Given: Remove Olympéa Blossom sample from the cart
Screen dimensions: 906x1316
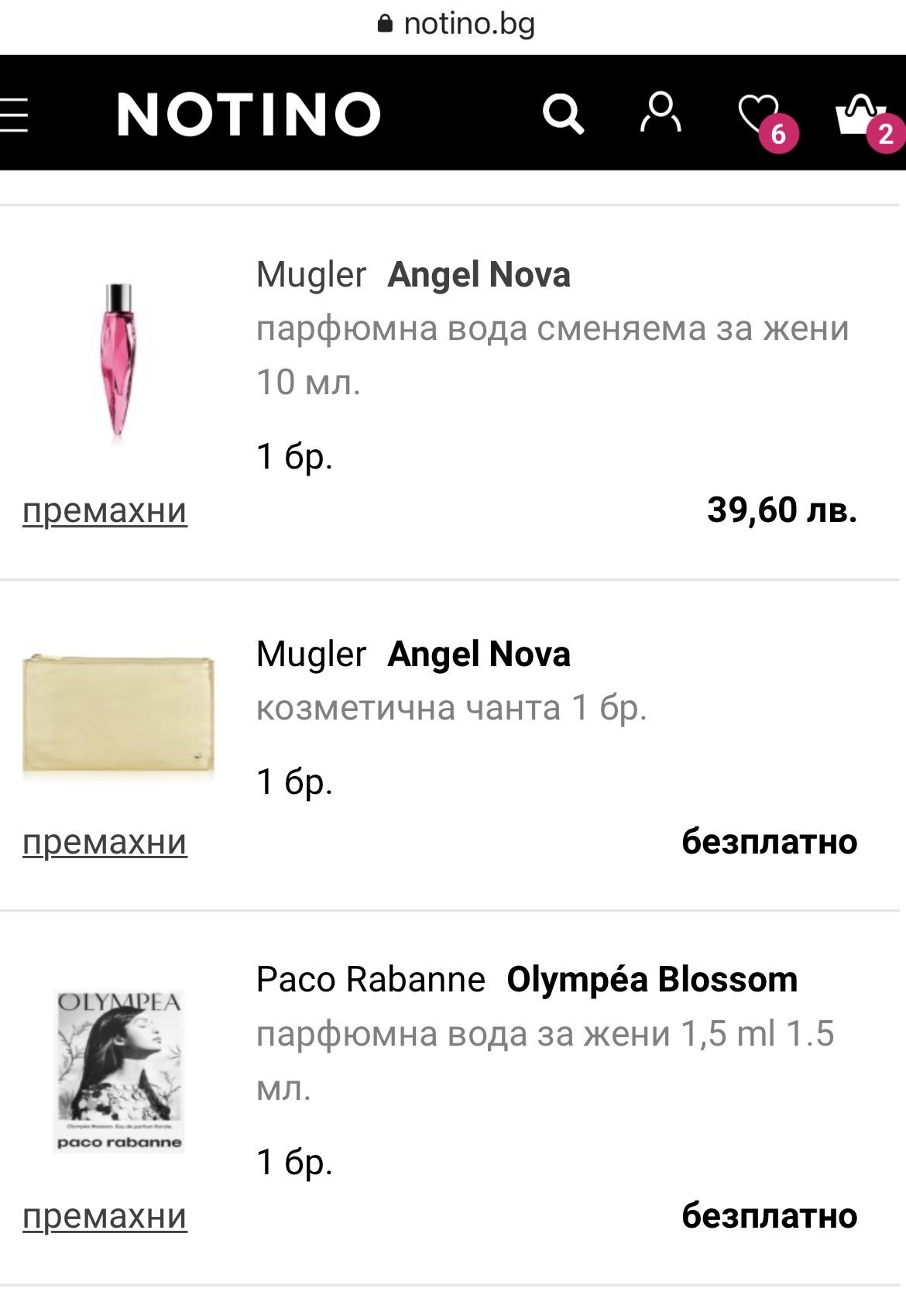Looking at the screenshot, I should [105, 1216].
